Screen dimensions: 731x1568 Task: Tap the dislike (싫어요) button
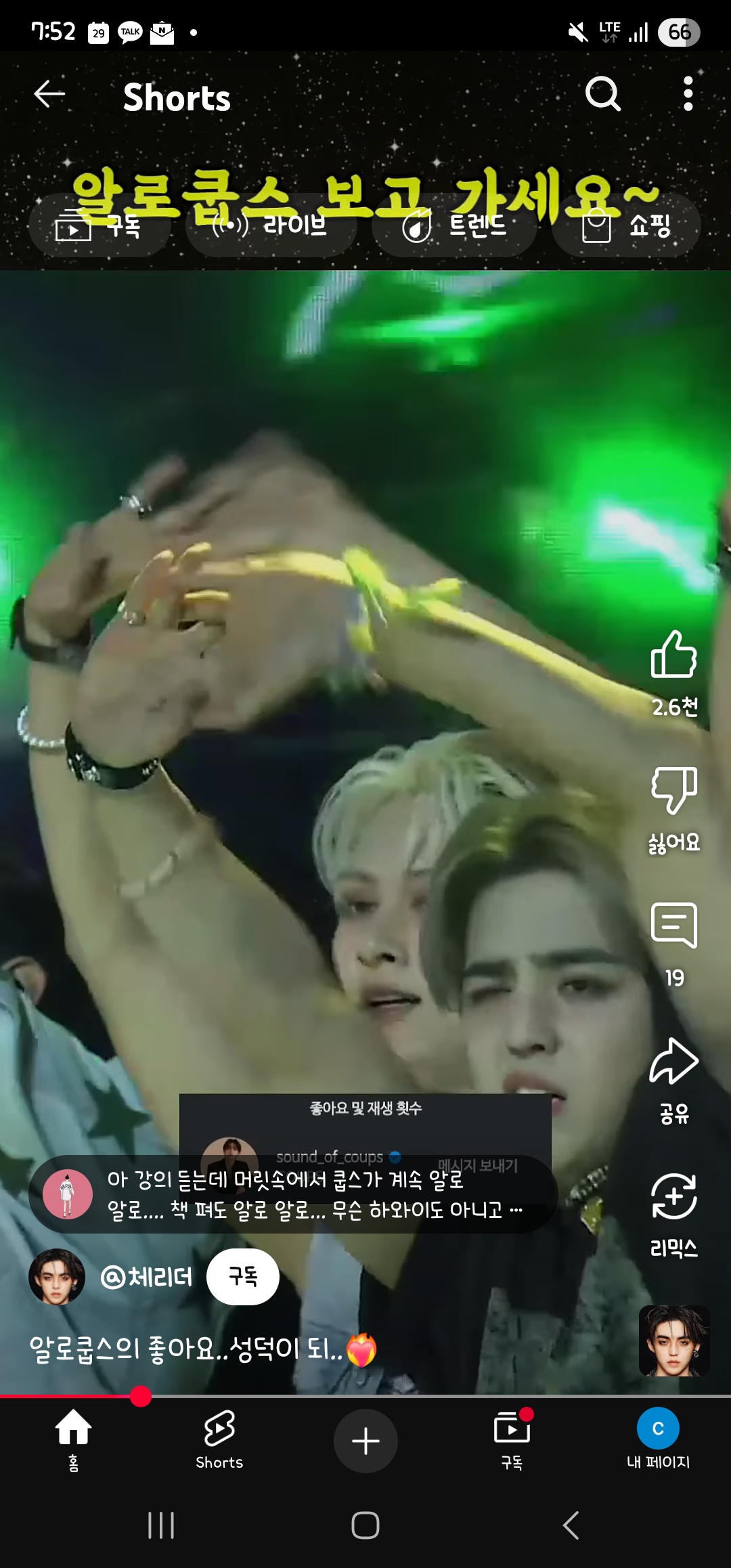click(673, 791)
